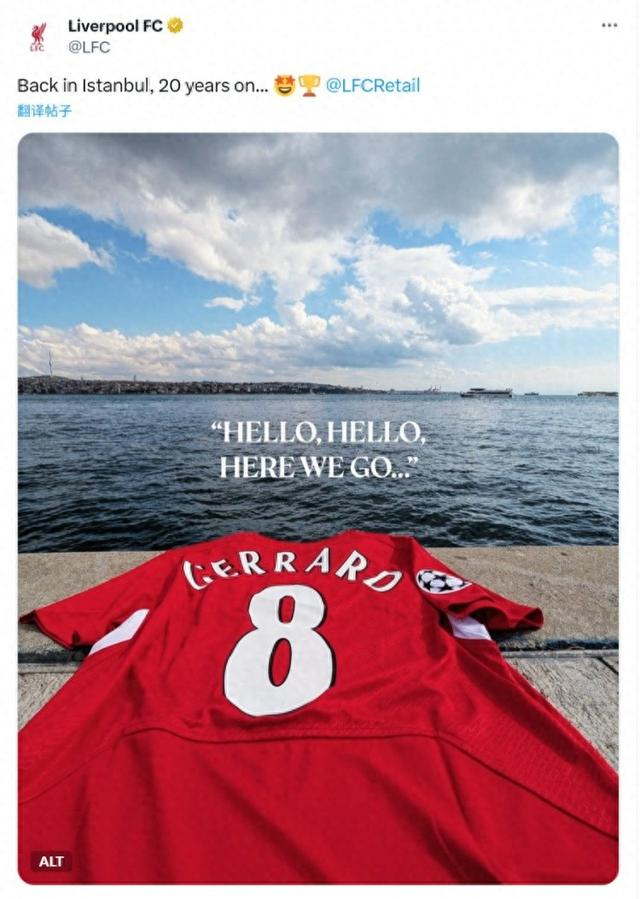Open the Liverpool FC profile avatar
640x899 pixels.
(37, 37)
